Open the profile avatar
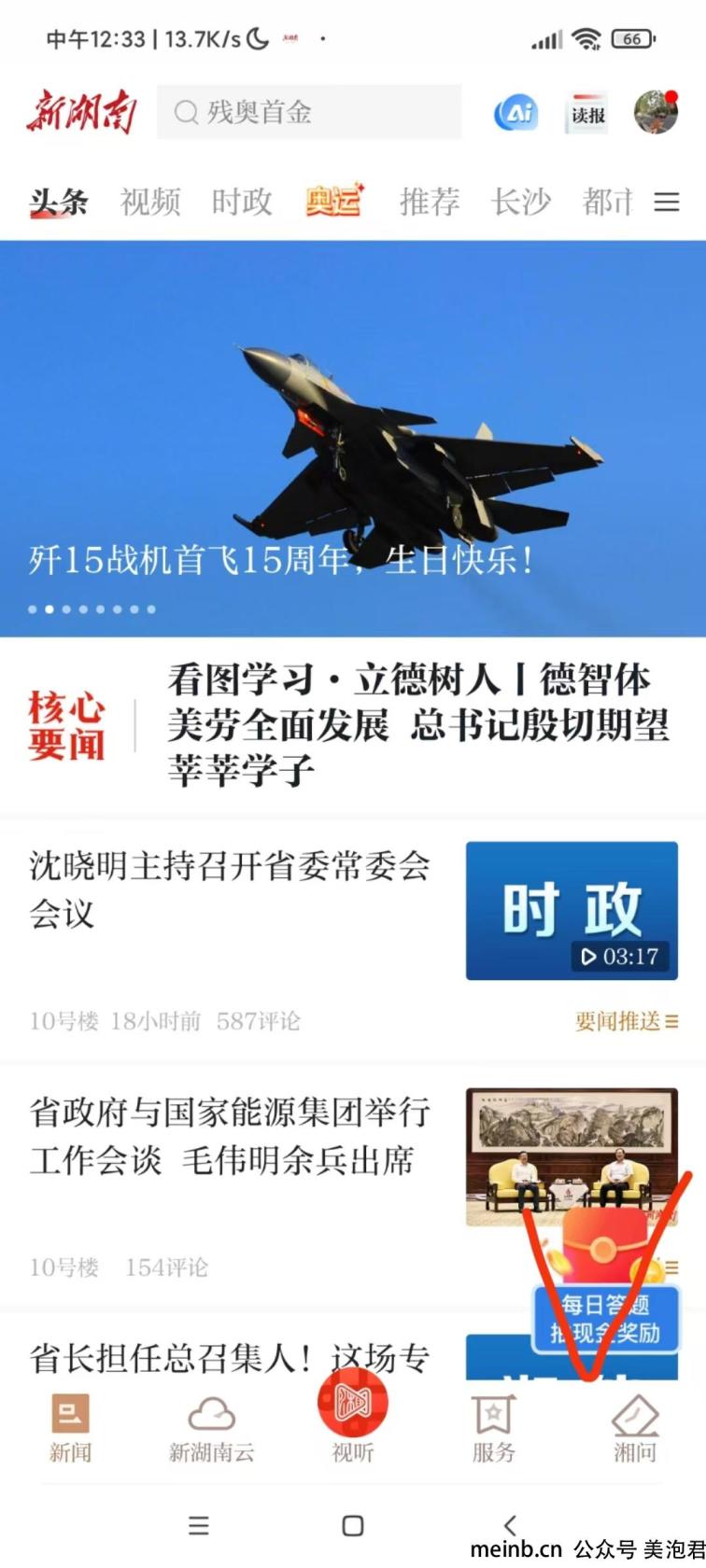 click(x=656, y=113)
